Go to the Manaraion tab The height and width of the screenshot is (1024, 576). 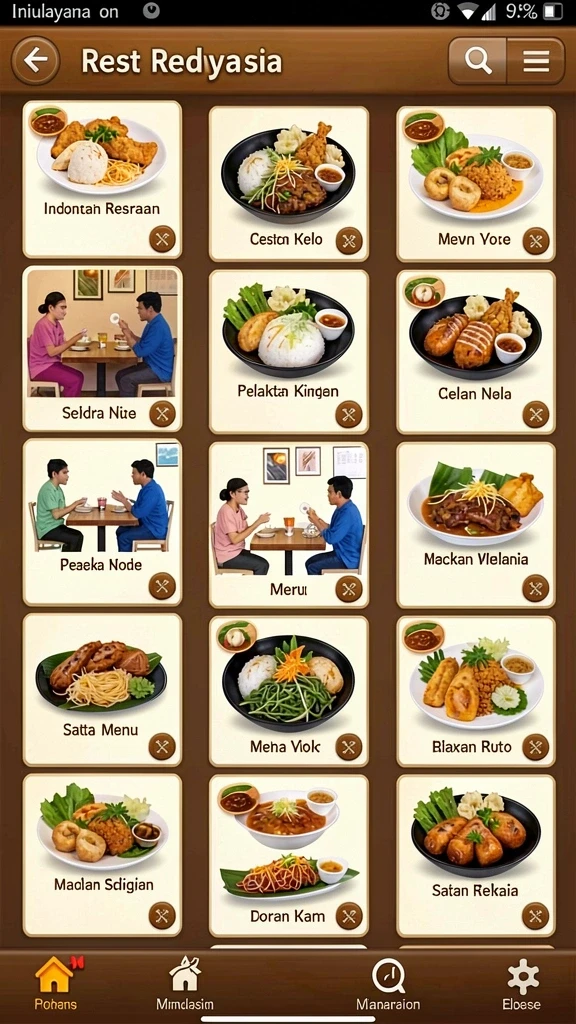click(388, 983)
